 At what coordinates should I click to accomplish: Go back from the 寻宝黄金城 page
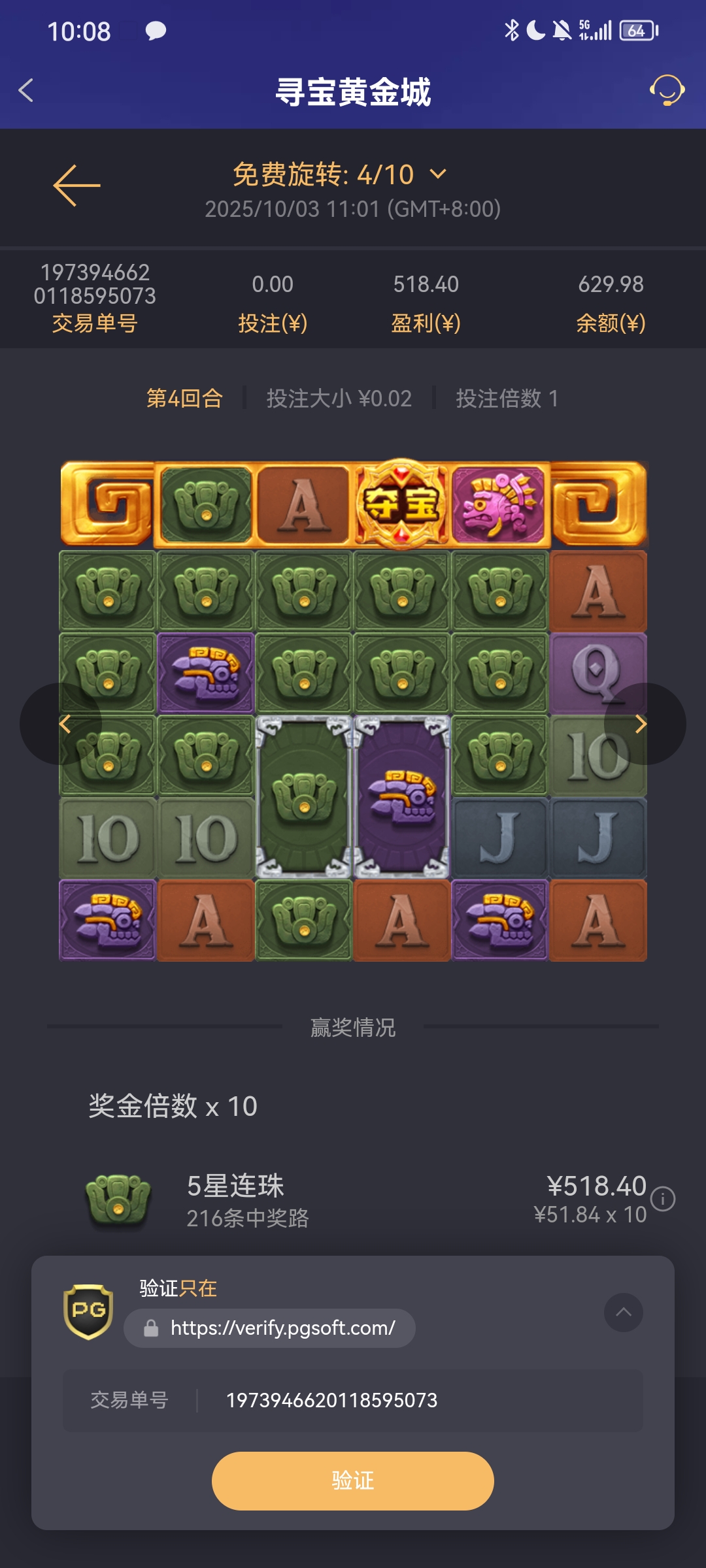(26, 90)
